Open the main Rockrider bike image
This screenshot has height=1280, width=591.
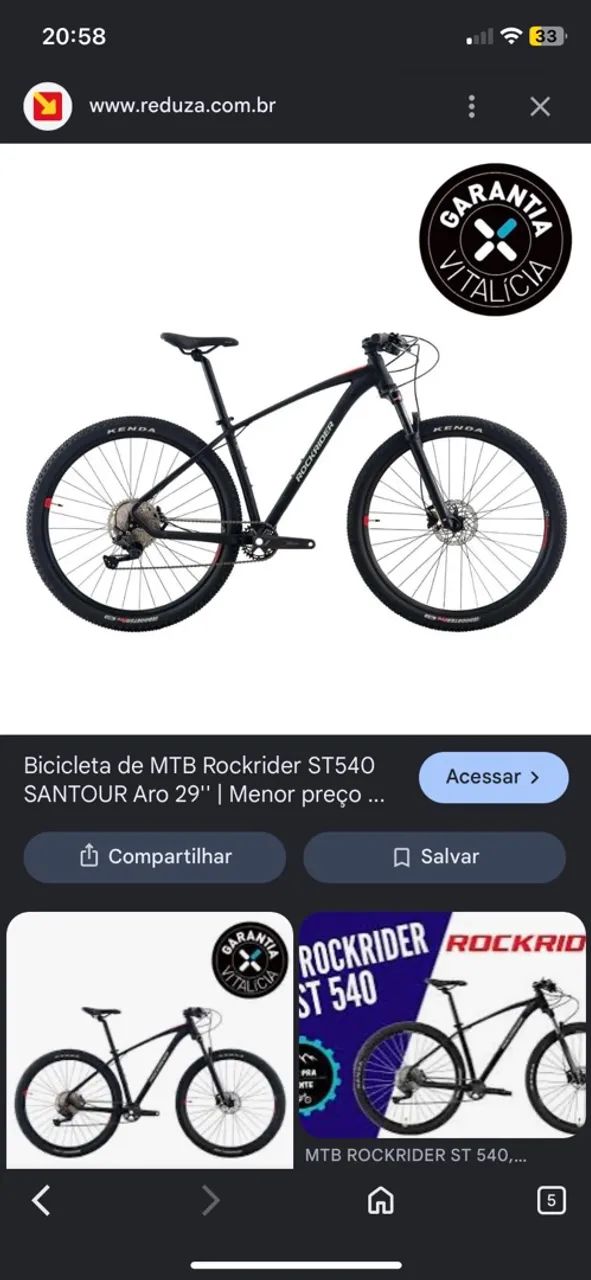point(295,438)
